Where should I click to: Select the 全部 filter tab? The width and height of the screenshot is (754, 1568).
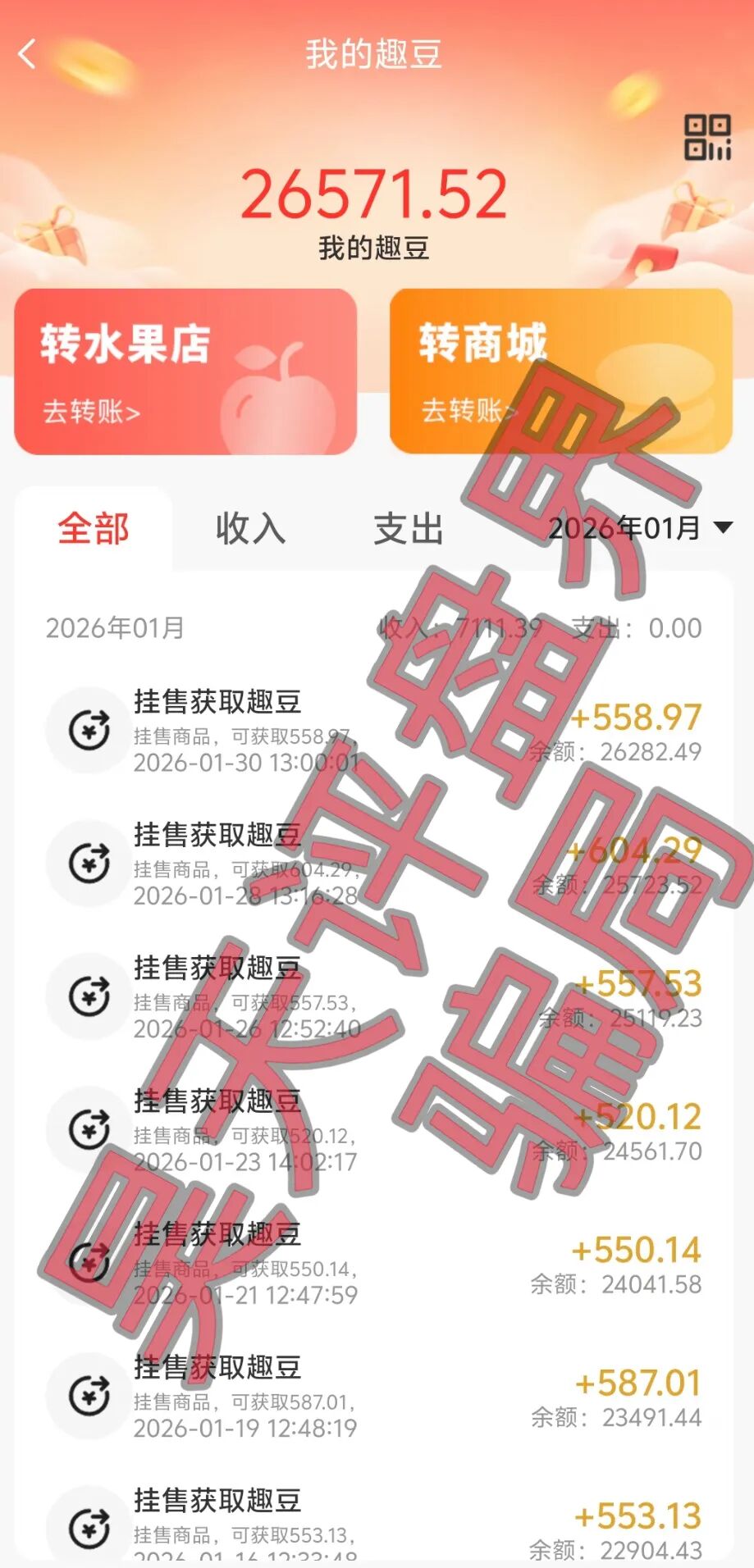92,531
